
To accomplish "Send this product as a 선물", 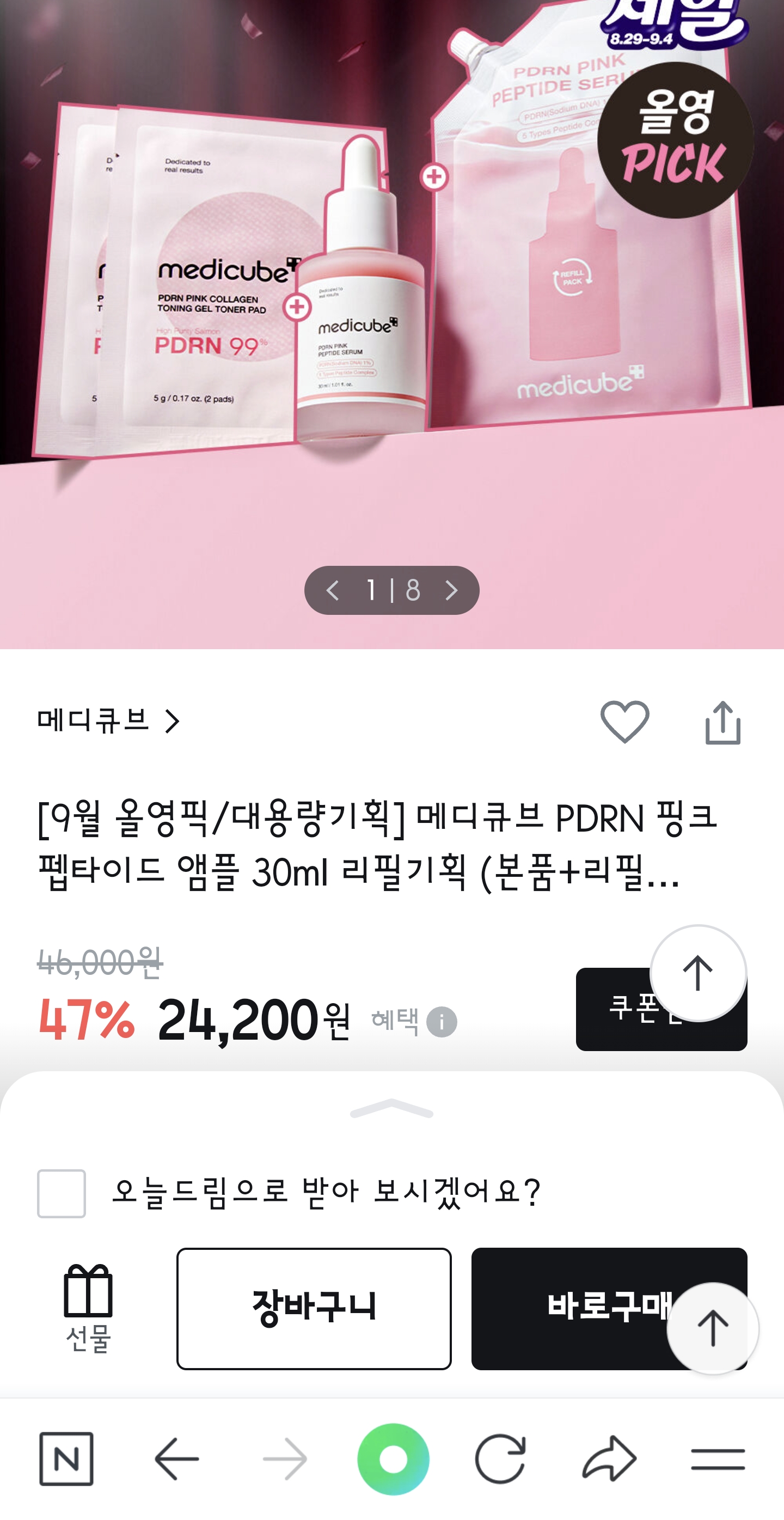I will [x=88, y=1308].
